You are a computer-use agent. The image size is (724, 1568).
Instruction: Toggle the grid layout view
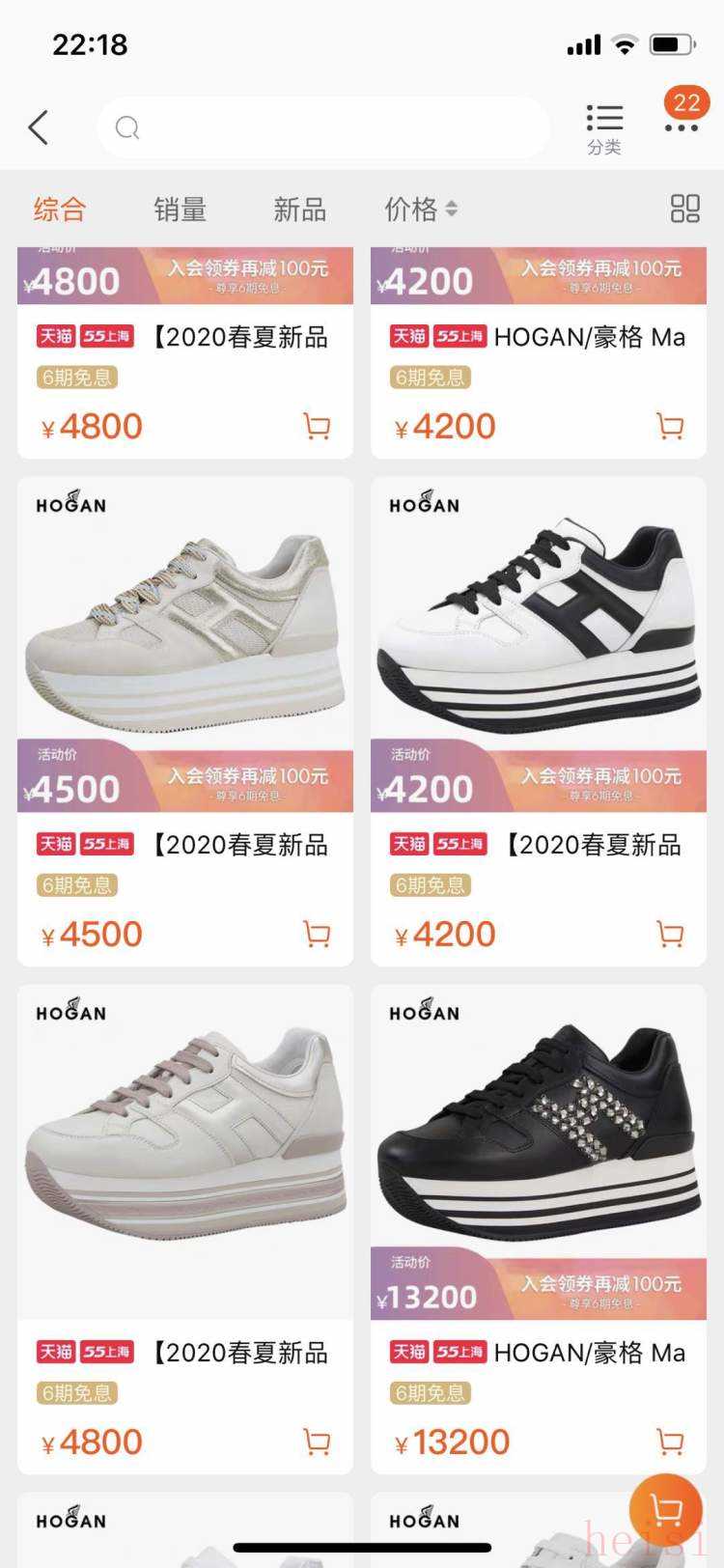point(684,209)
